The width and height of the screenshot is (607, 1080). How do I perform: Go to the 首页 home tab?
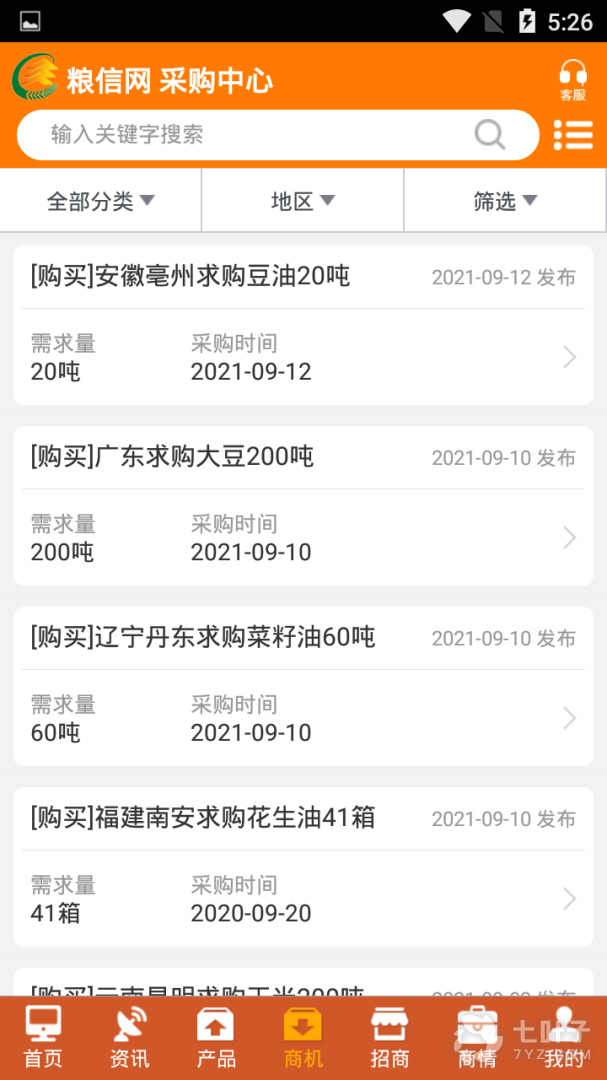pos(43,1038)
